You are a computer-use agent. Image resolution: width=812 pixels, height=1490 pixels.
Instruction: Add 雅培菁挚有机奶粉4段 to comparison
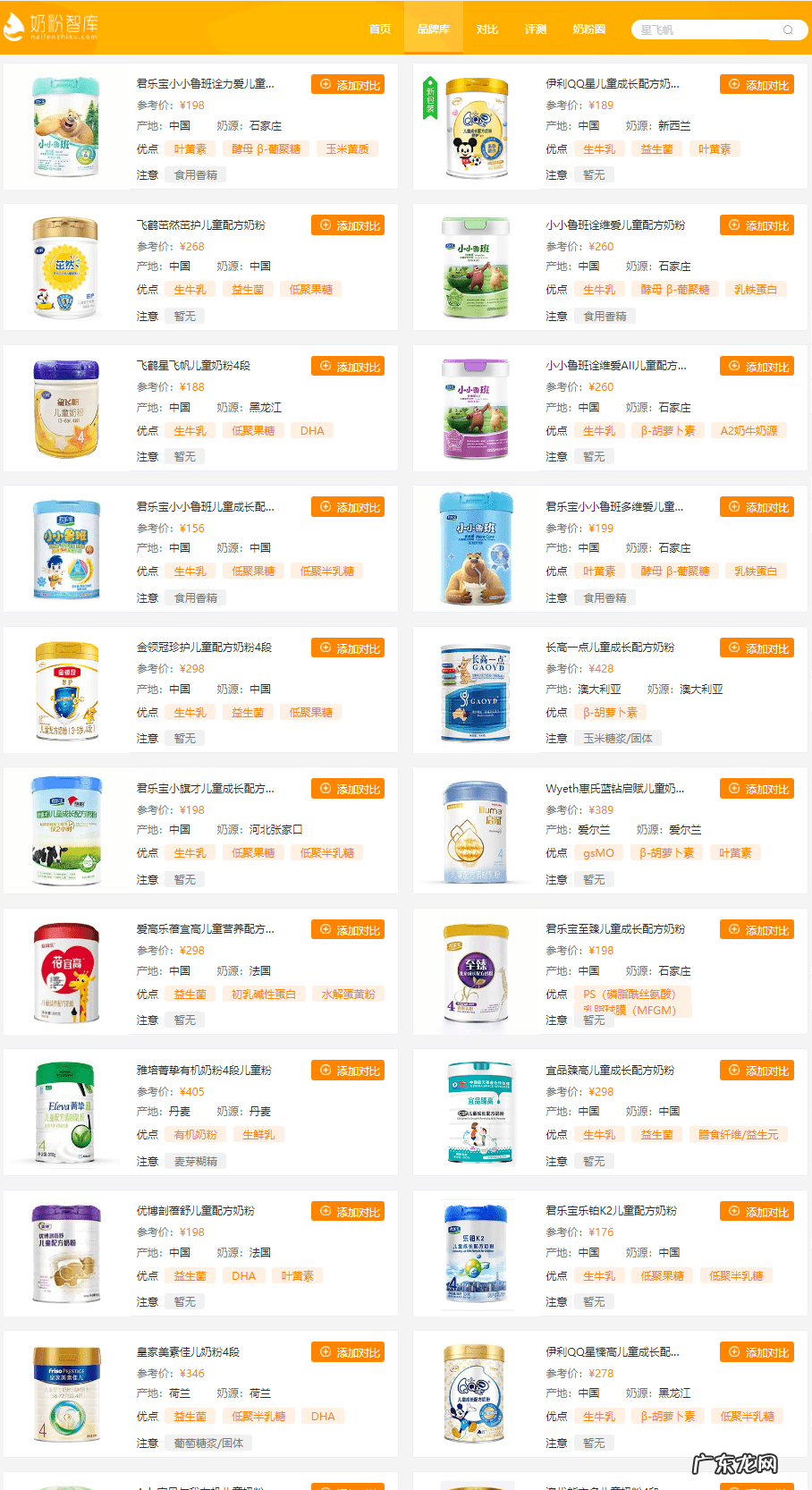(x=348, y=1071)
